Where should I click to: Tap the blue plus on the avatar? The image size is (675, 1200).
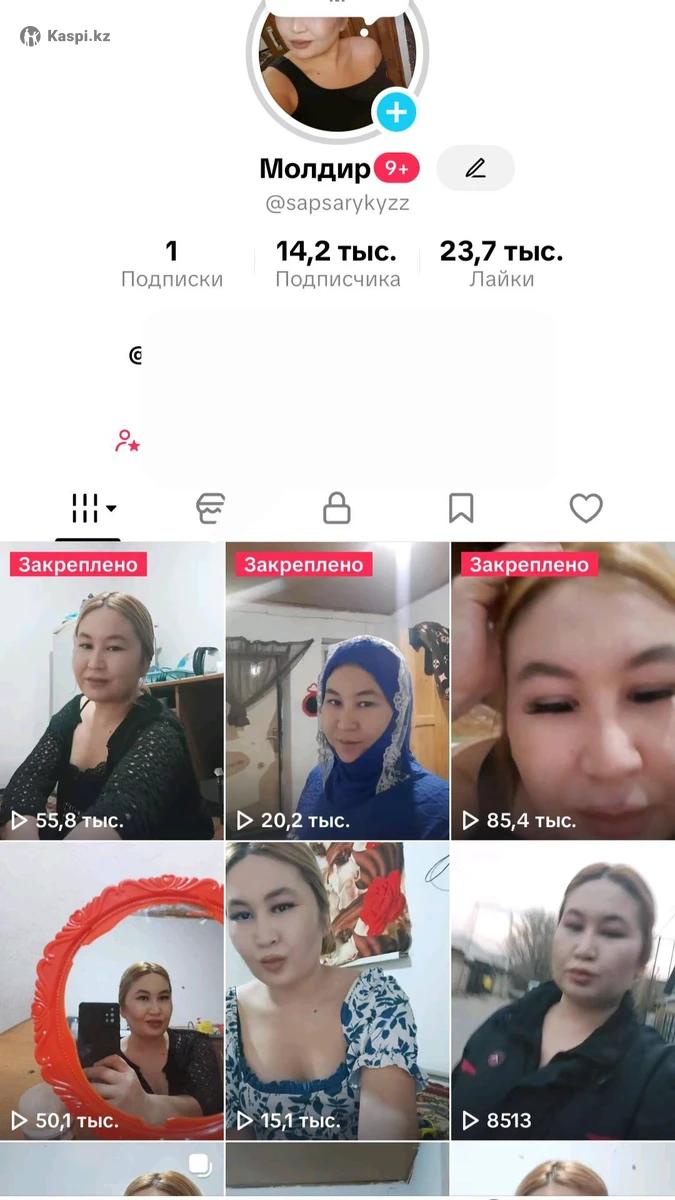pyautogui.click(x=396, y=113)
